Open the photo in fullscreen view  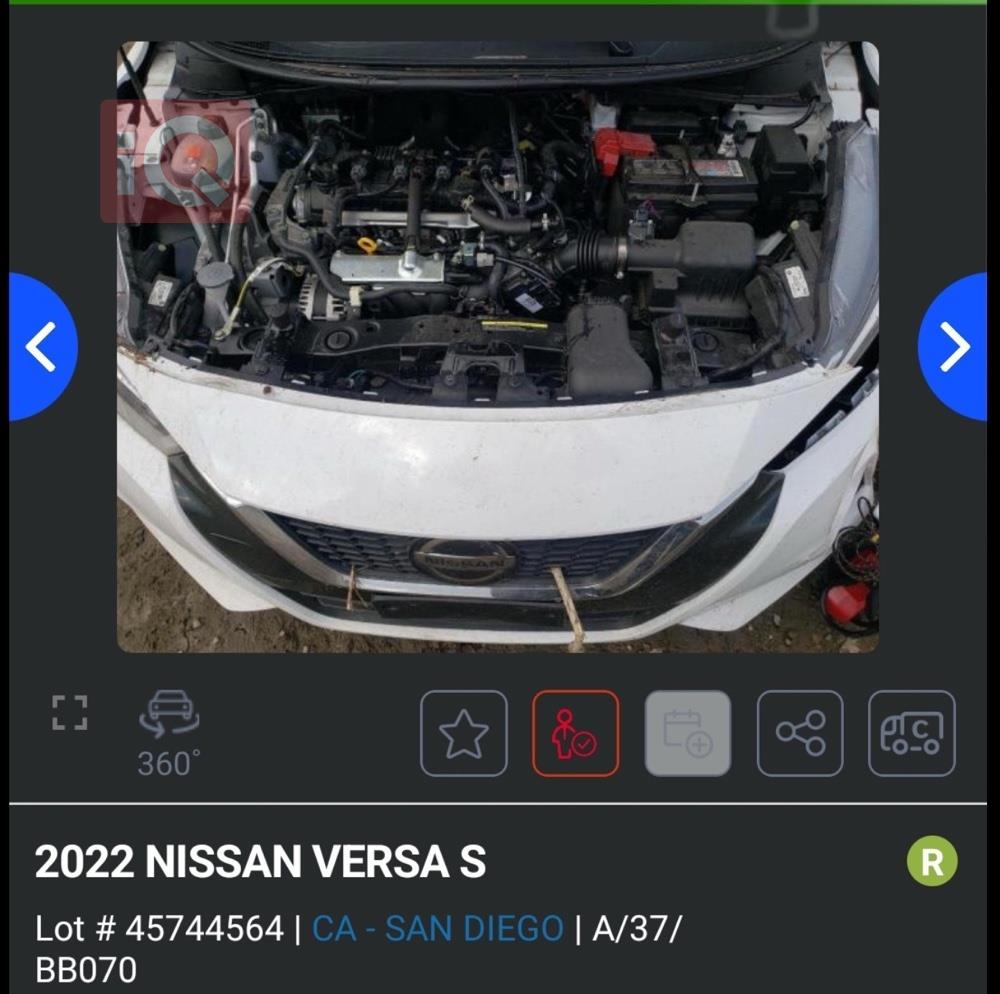pos(69,713)
